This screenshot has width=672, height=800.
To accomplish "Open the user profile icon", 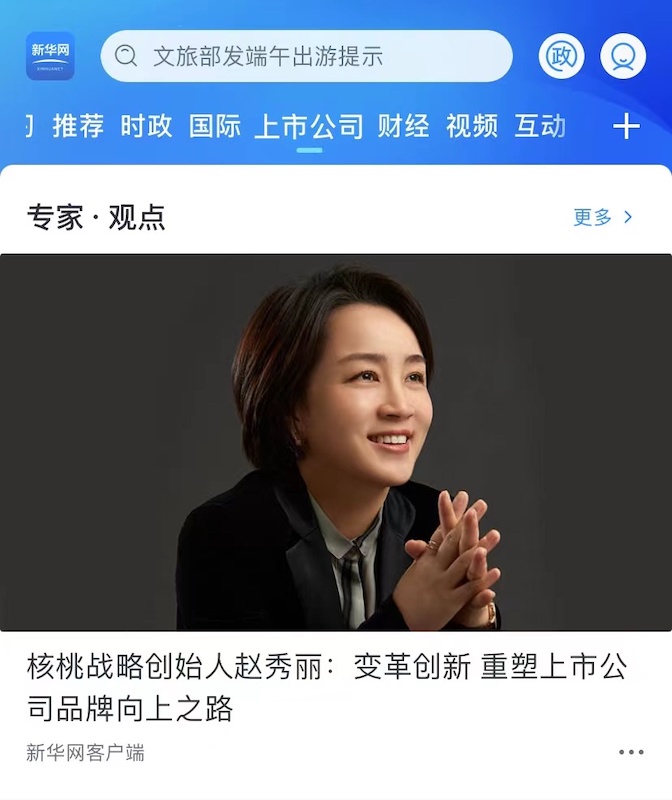I will point(623,56).
